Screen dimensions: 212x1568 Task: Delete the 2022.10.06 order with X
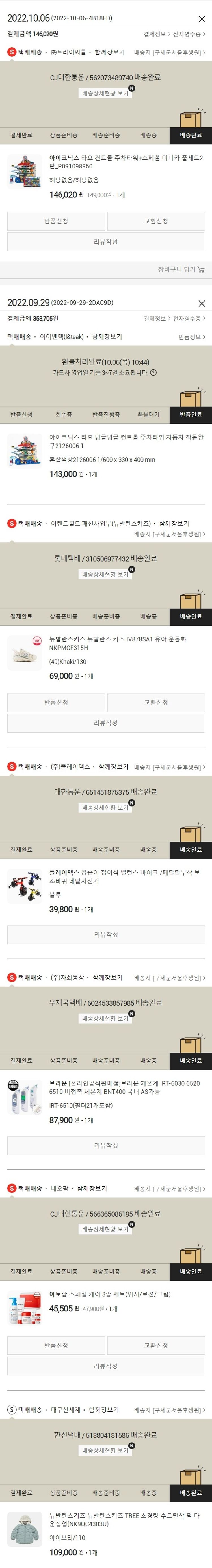pos(202,19)
